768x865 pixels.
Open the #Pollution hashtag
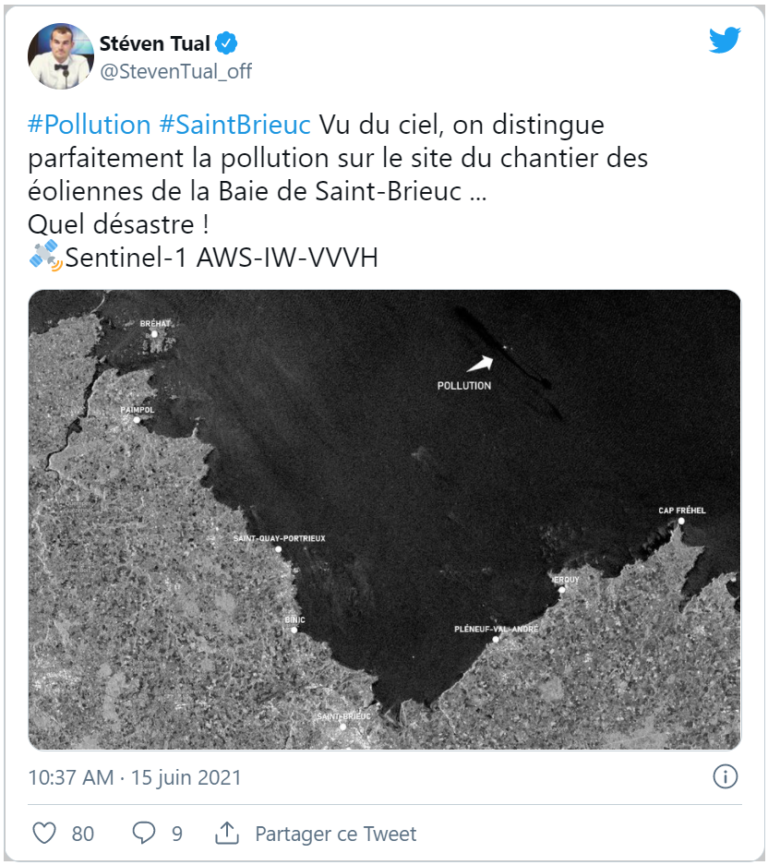(89, 125)
